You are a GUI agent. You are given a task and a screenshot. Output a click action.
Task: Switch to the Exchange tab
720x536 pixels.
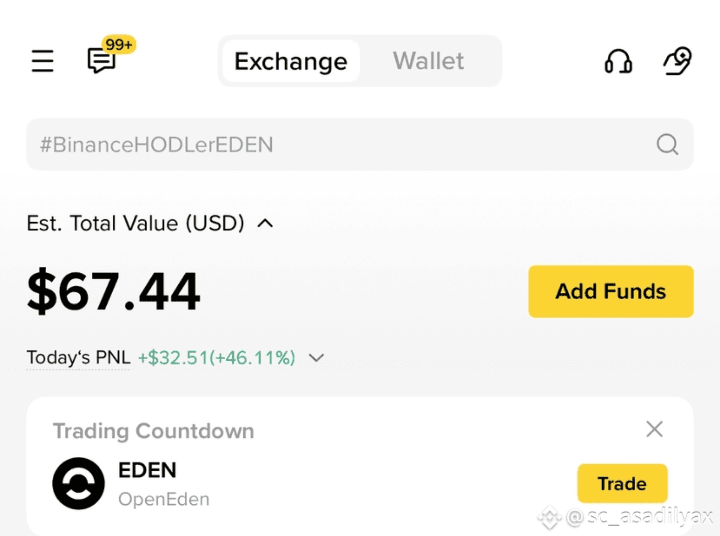[x=290, y=61]
